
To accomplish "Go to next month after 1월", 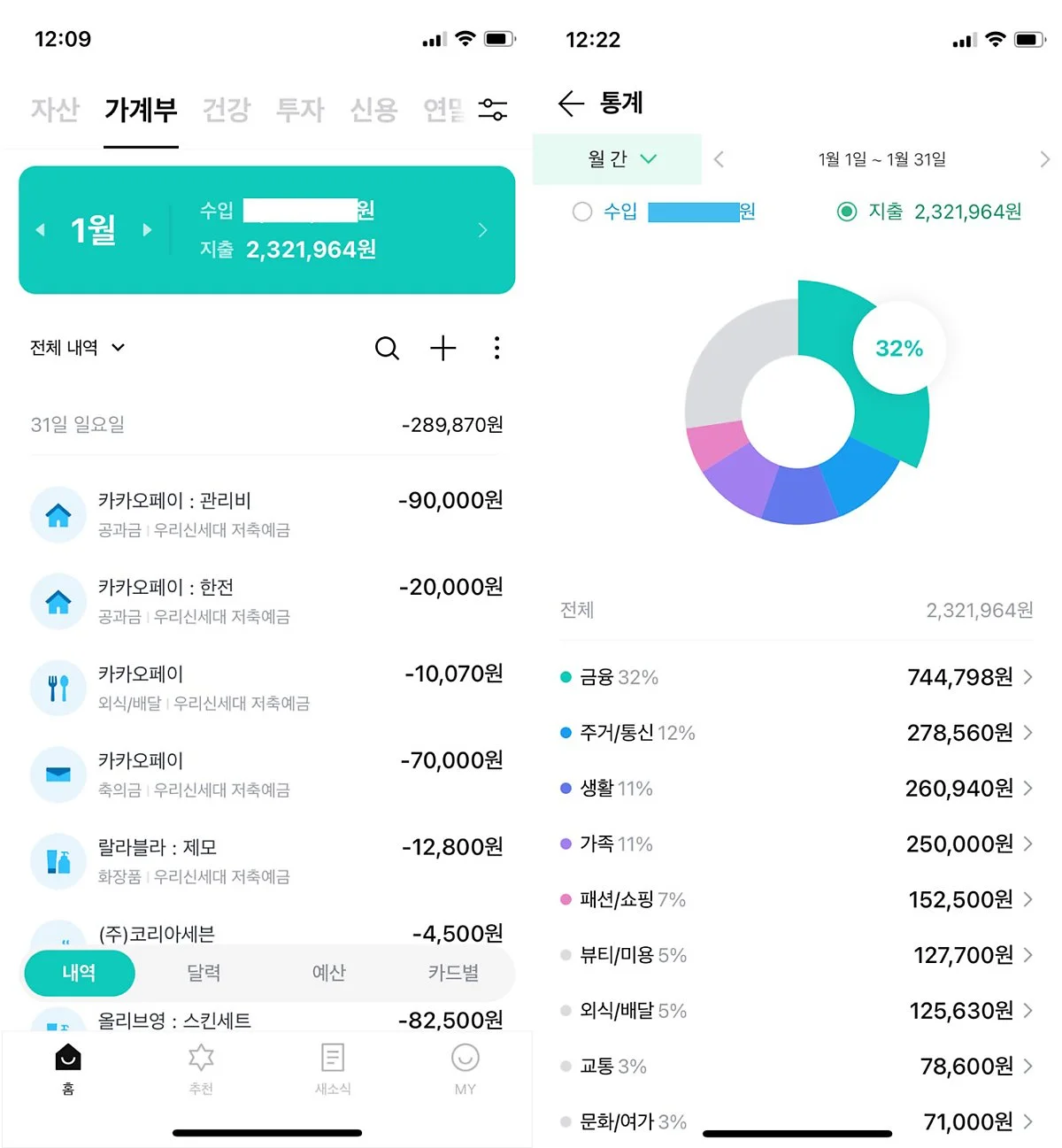I will [147, 230].
